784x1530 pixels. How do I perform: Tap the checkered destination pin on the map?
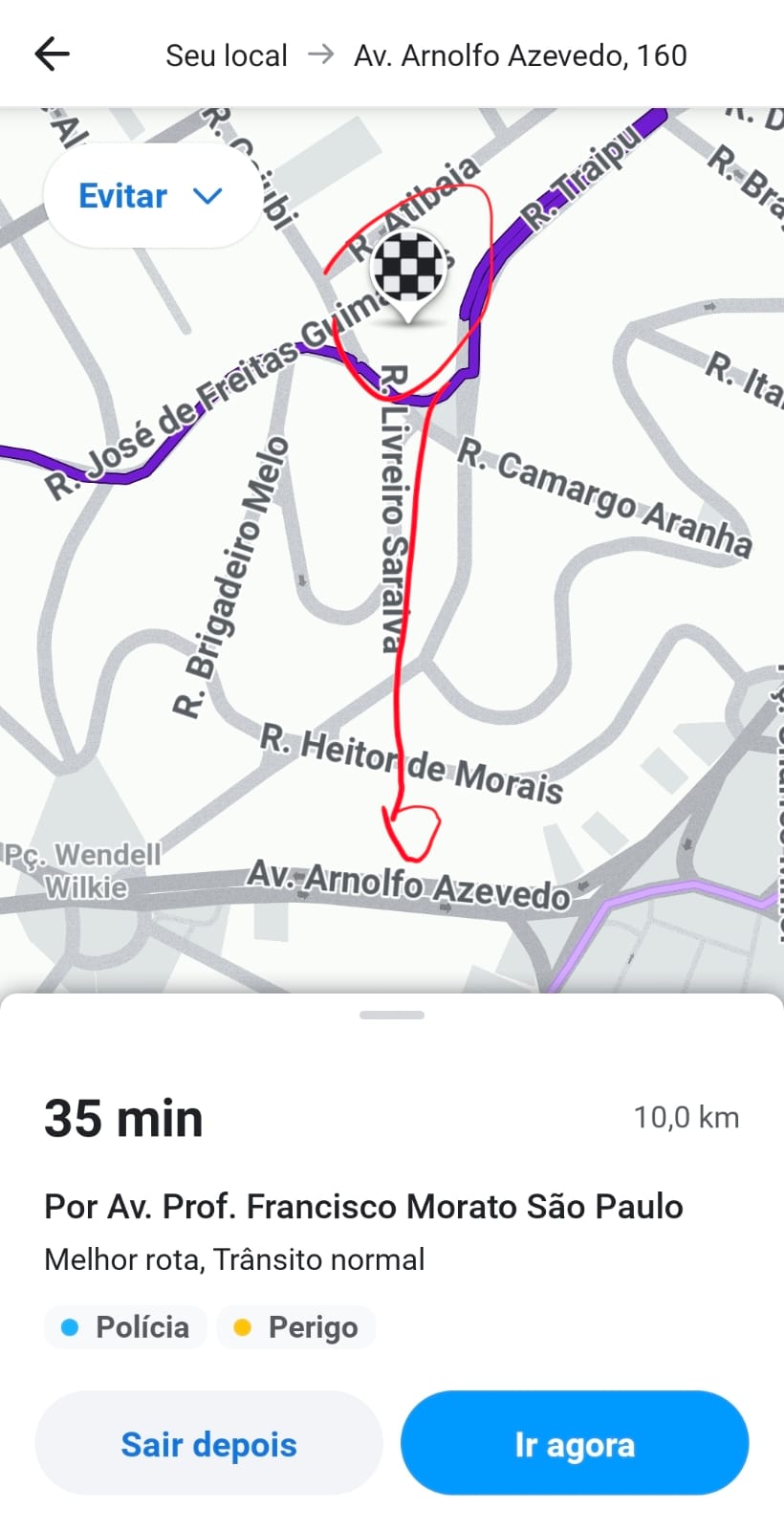pos(409,269)
